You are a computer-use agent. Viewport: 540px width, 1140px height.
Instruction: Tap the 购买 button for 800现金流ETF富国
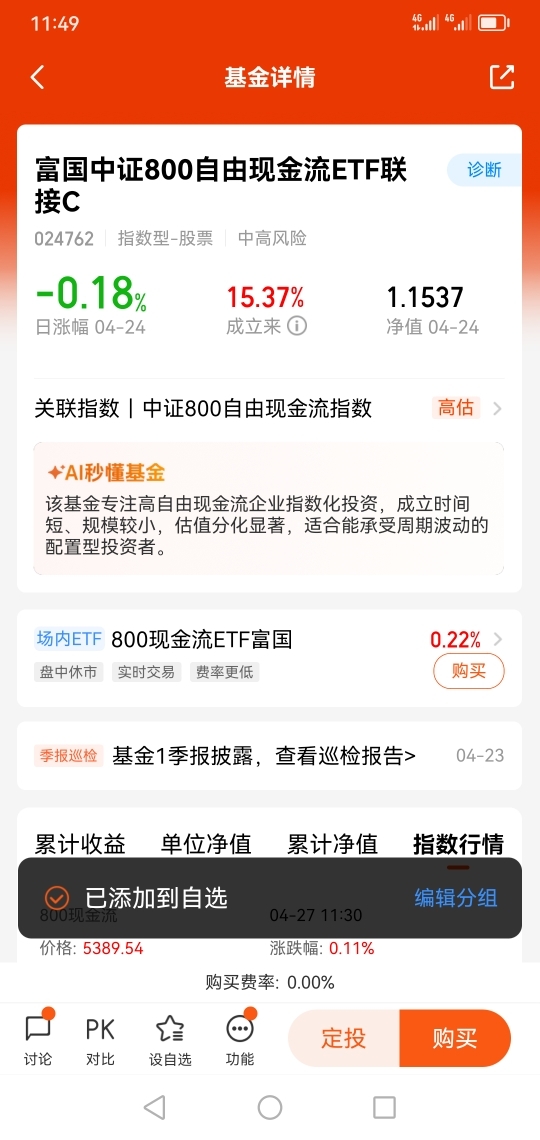click(x=469, y=670)
